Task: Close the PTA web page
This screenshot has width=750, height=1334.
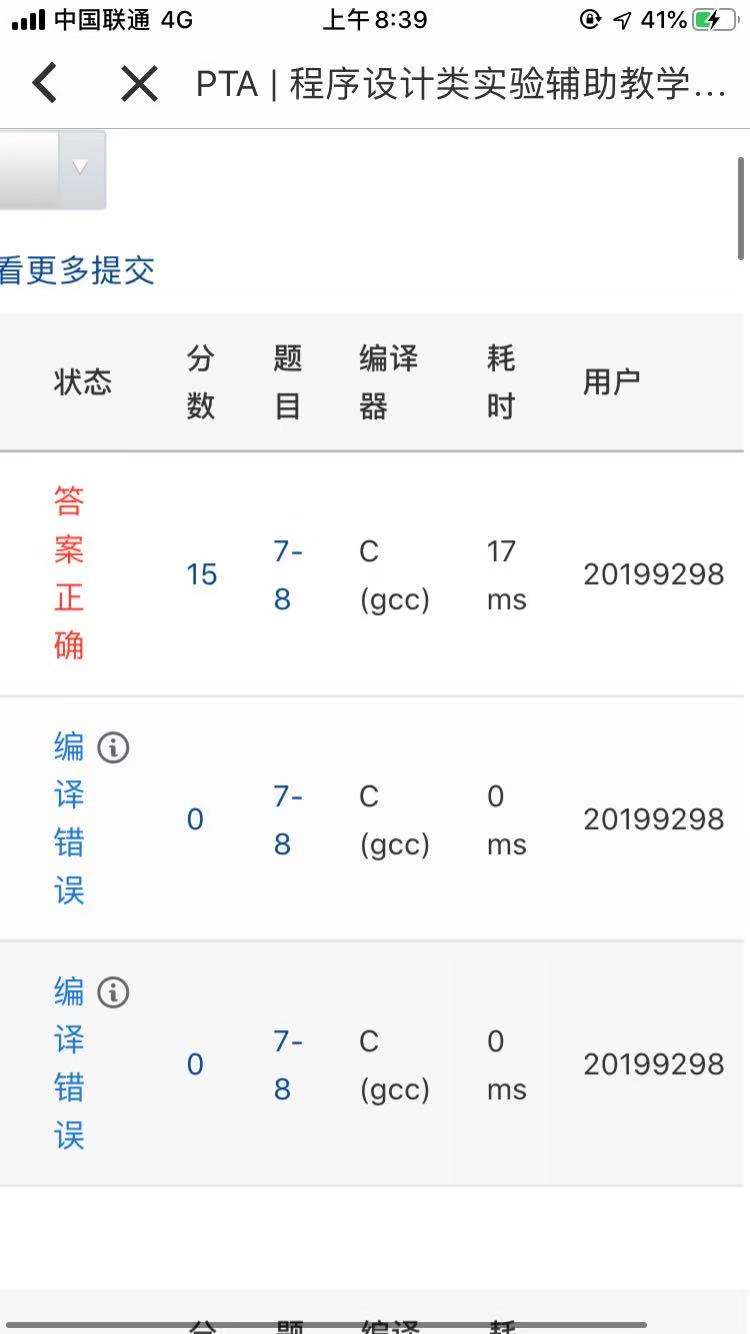Action: [x=139, y=84]
